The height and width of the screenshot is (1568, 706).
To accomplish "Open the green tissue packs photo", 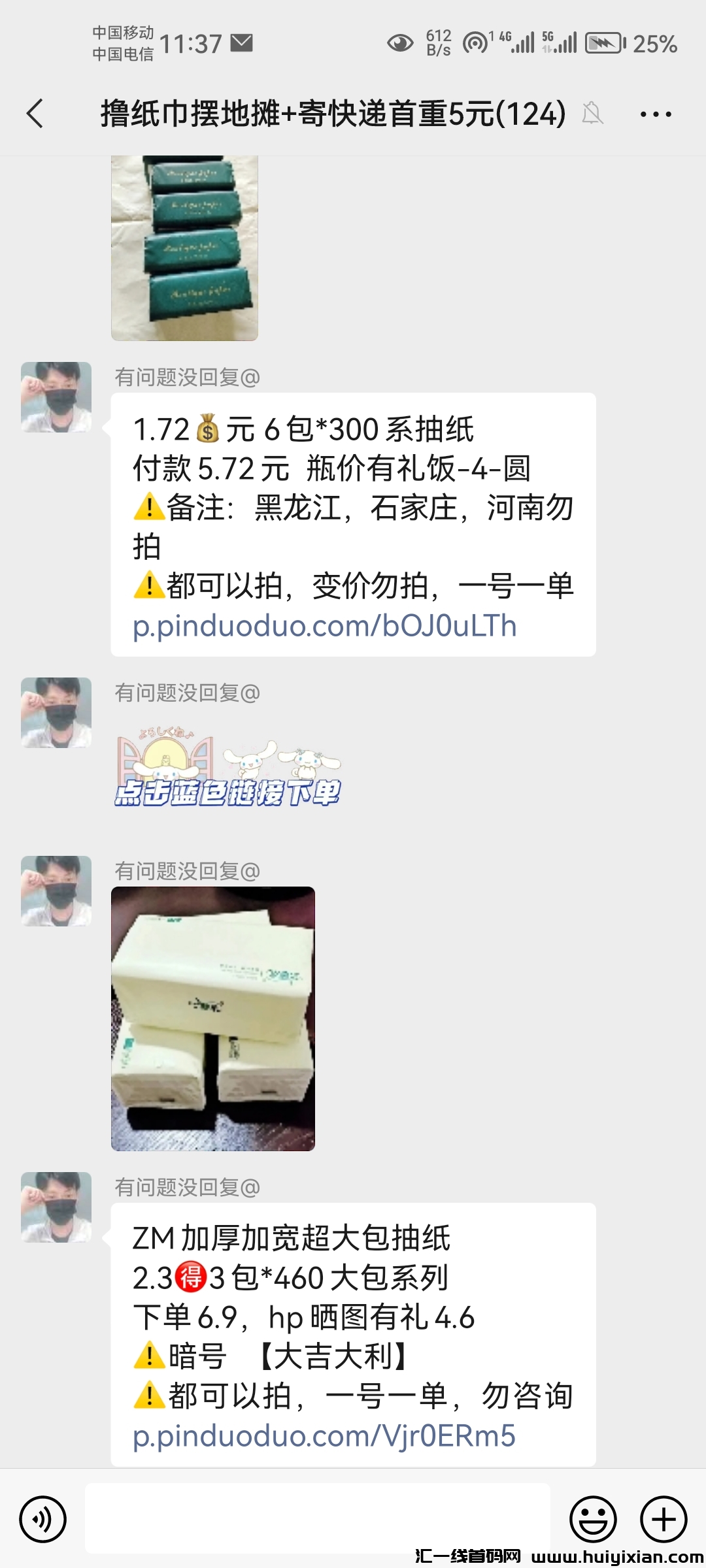I will [x=185, y=248].
